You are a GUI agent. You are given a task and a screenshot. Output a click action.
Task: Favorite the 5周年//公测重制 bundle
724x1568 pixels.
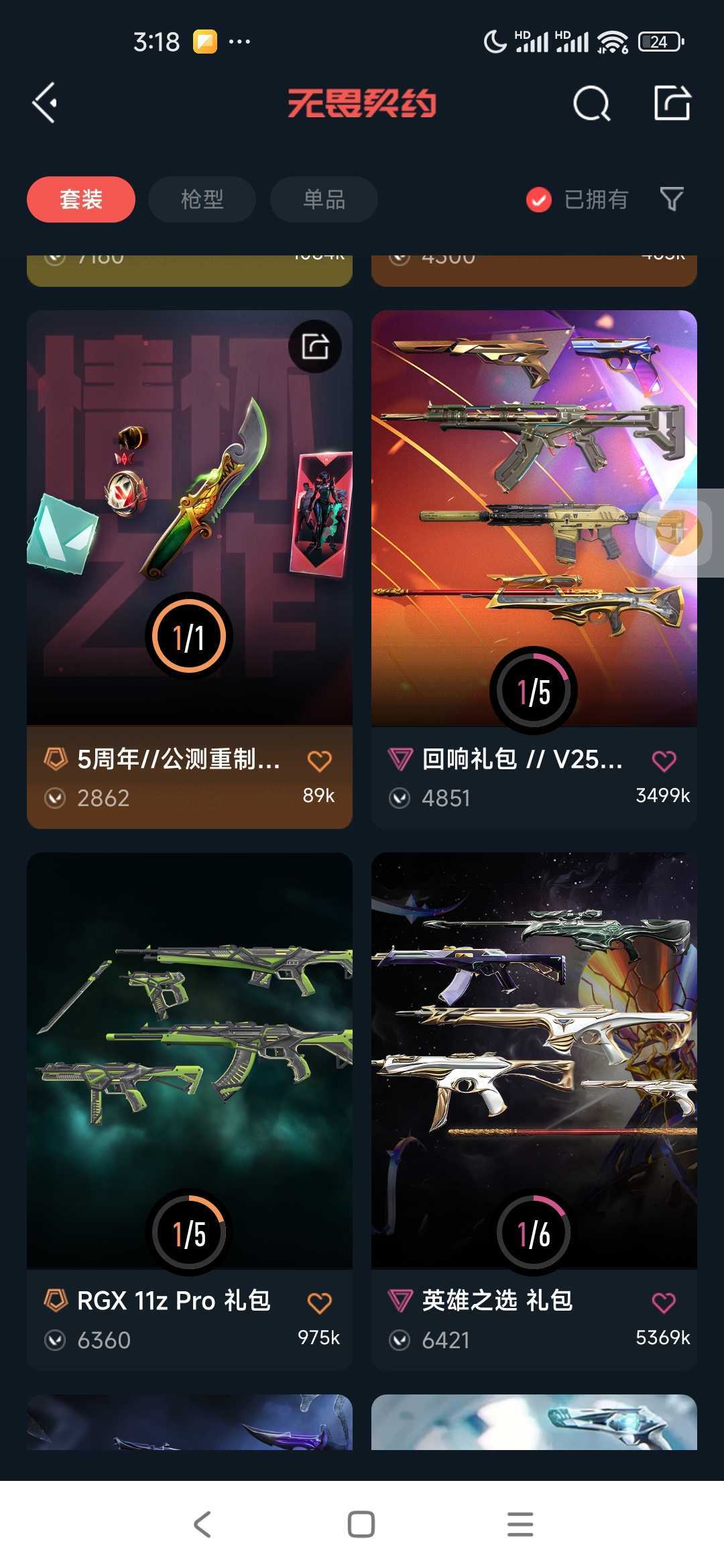point(319,761)
